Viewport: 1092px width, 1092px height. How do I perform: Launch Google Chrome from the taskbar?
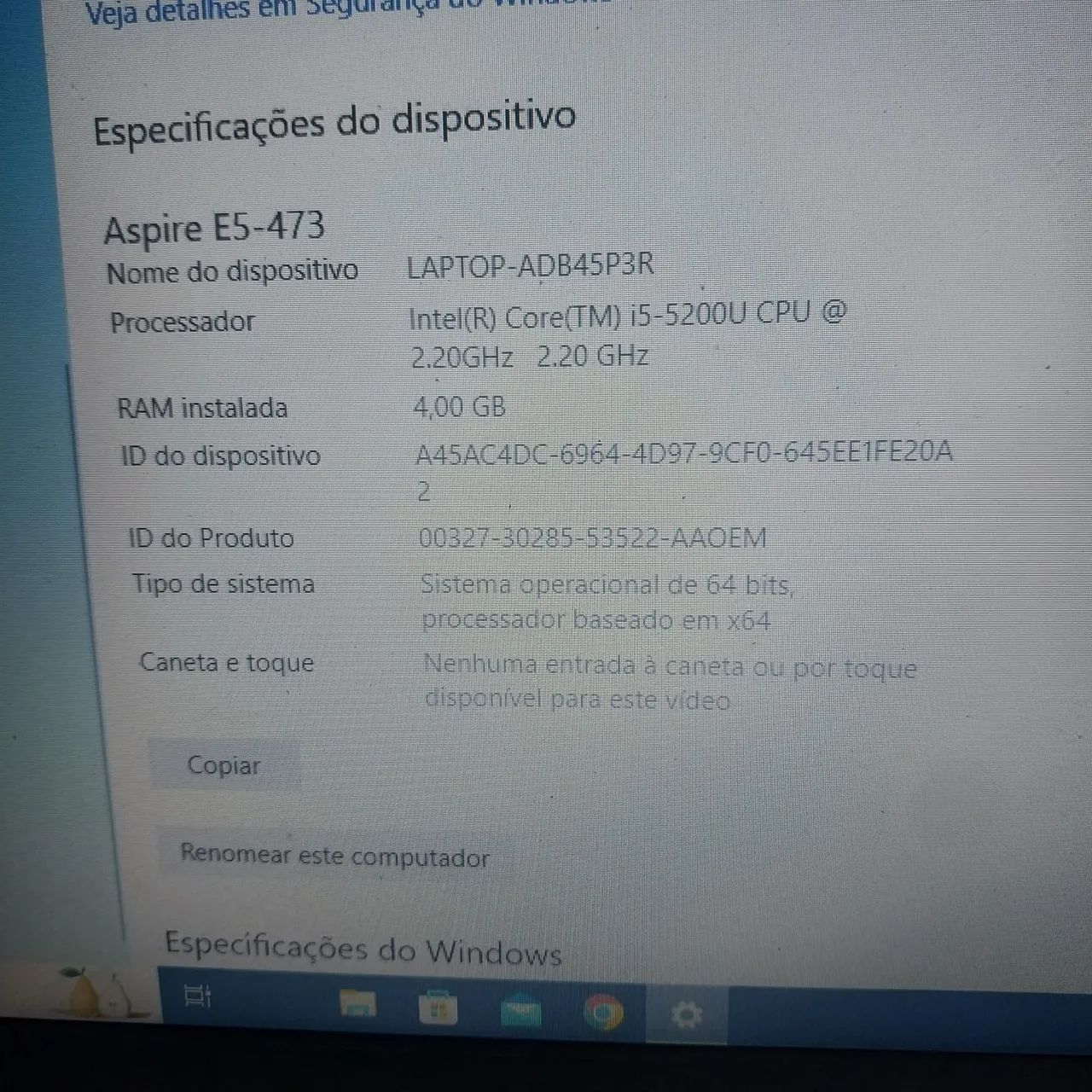603,1014
